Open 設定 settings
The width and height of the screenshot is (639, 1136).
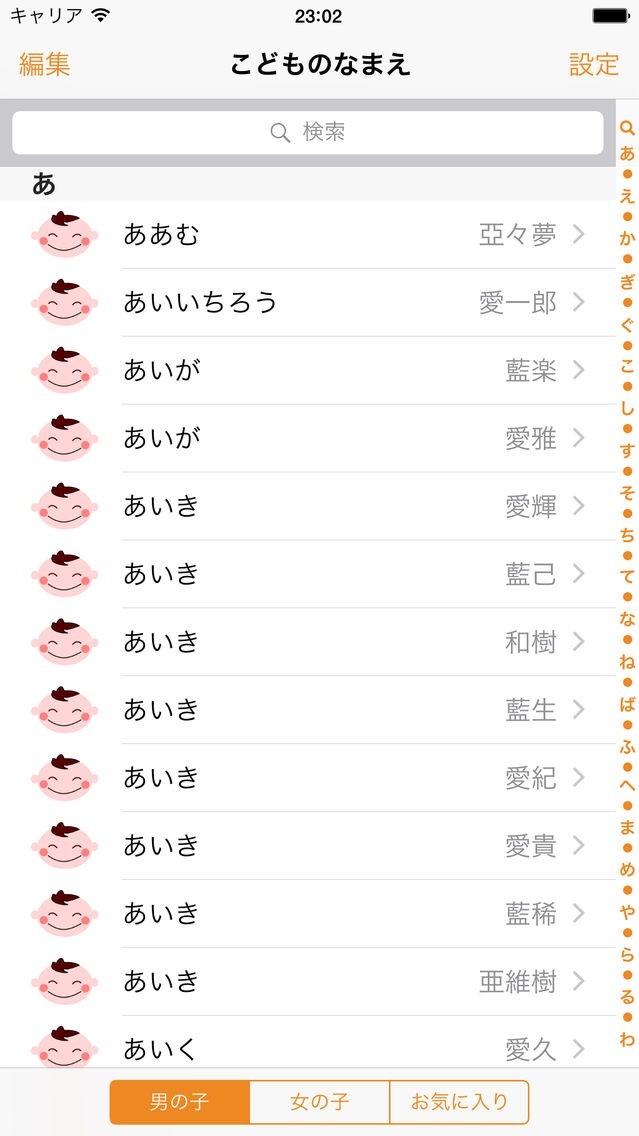tap(594, 65)
